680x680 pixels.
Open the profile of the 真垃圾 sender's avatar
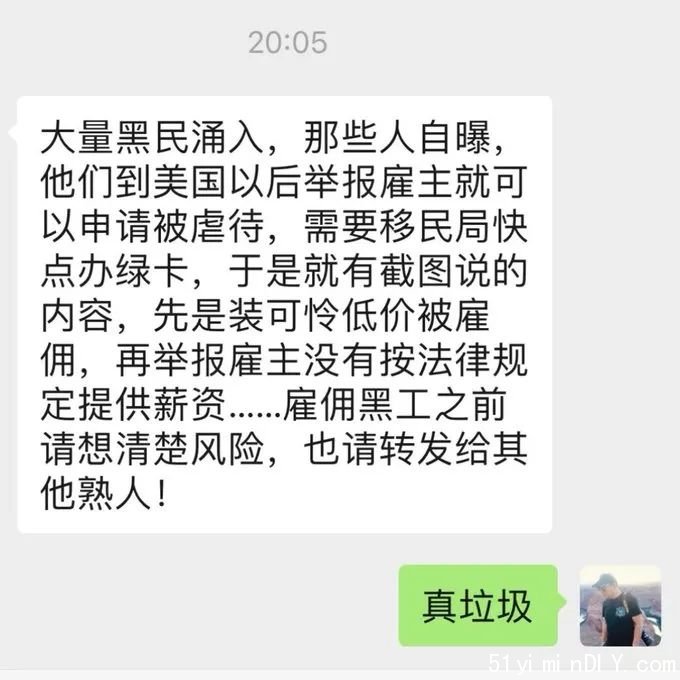pos(620,606)
